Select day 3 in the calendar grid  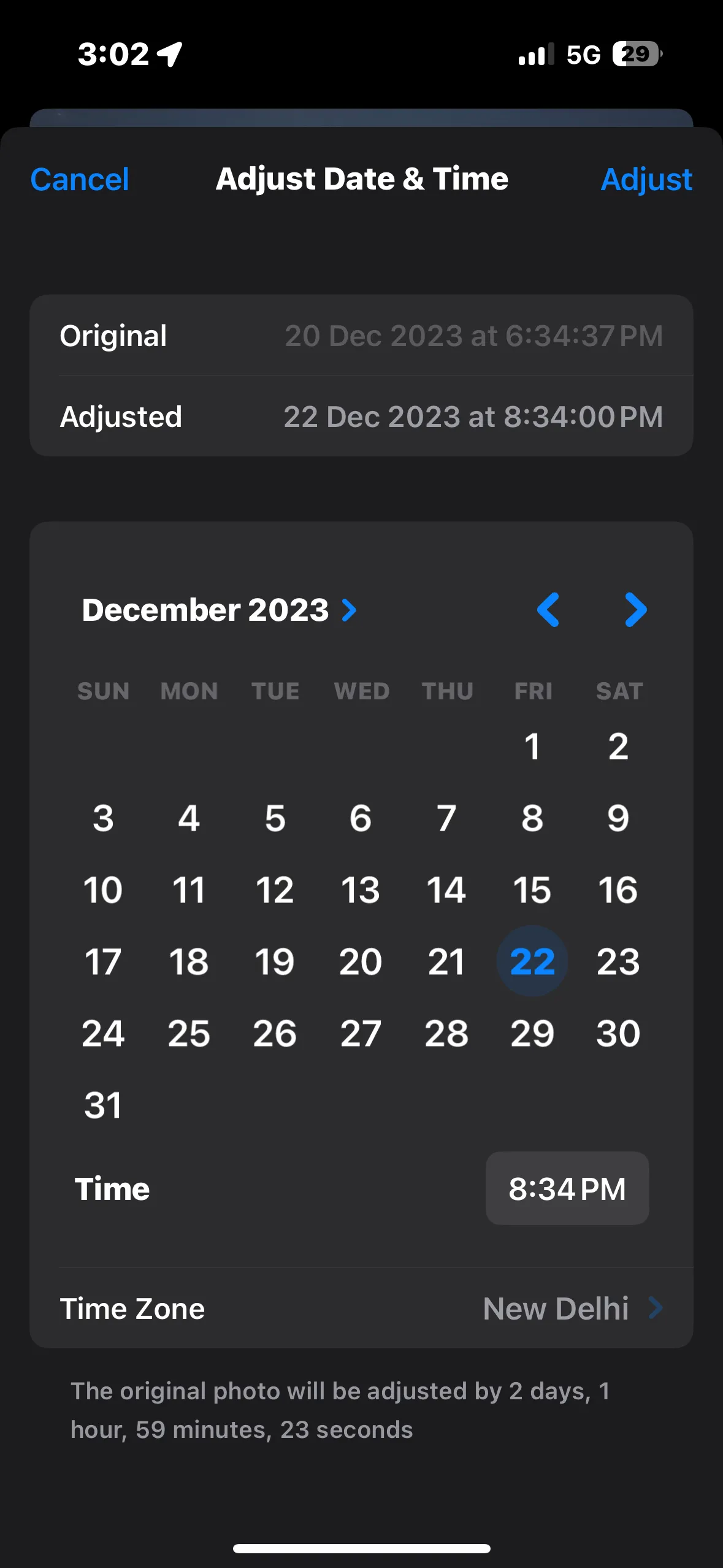click(x=103, y=818)
